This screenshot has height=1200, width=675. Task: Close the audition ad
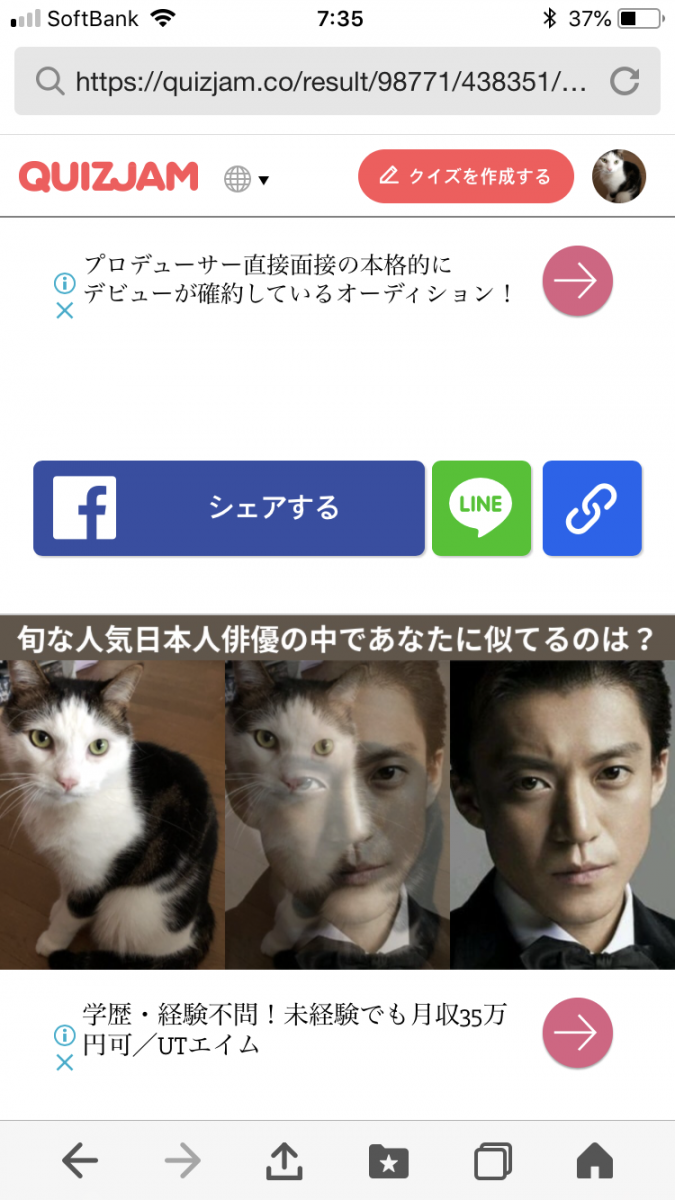pyautogui.click(x=64, y=311)
